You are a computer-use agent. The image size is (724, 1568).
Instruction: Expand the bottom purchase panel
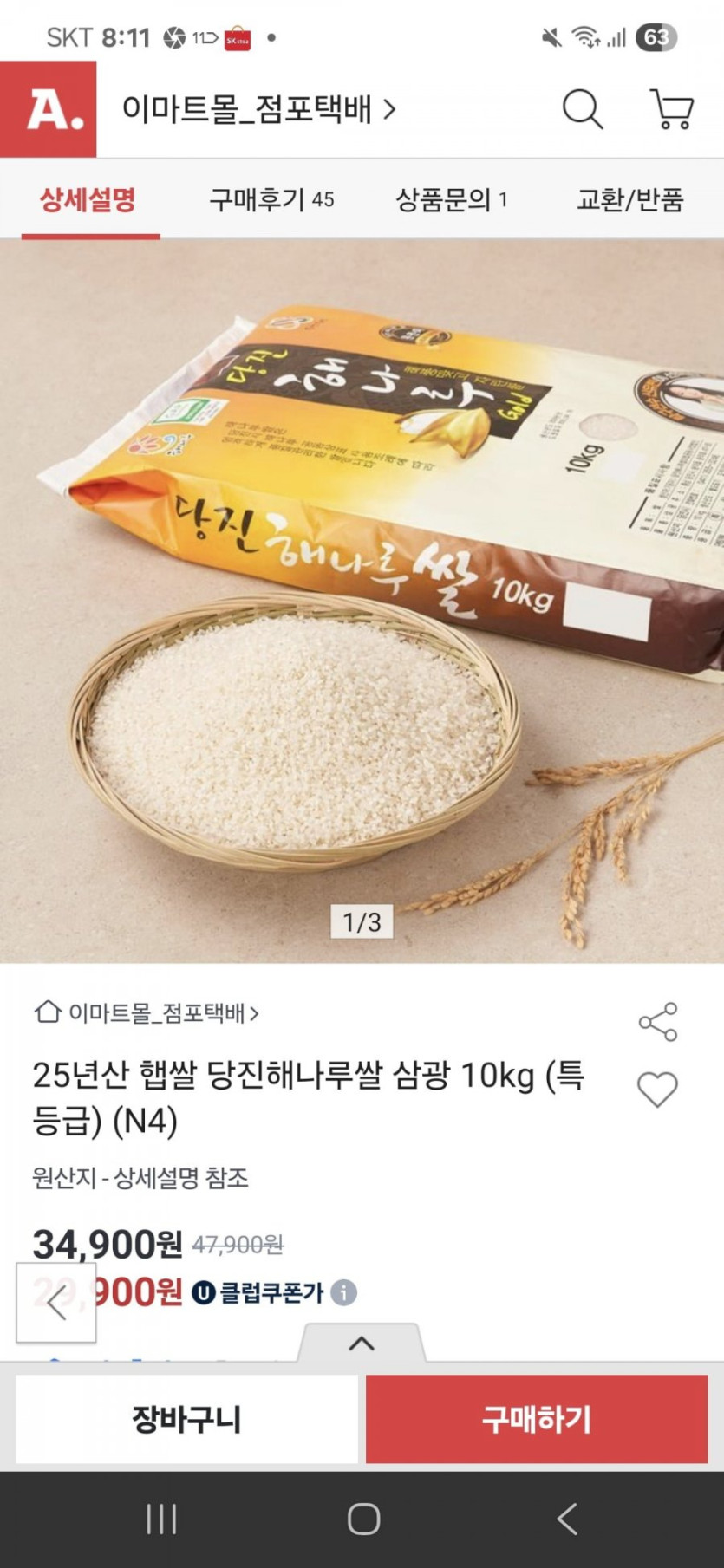[362, 1344]
